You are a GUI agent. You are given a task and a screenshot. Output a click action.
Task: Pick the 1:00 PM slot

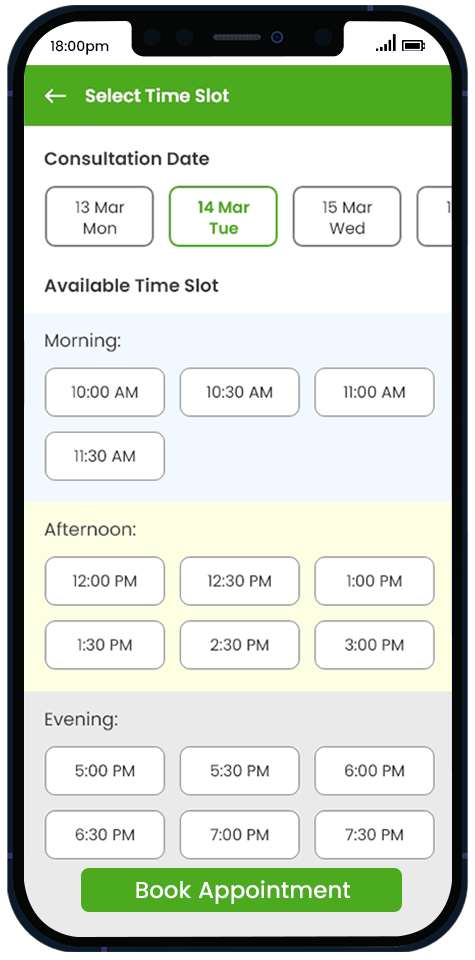click(375, 581)
